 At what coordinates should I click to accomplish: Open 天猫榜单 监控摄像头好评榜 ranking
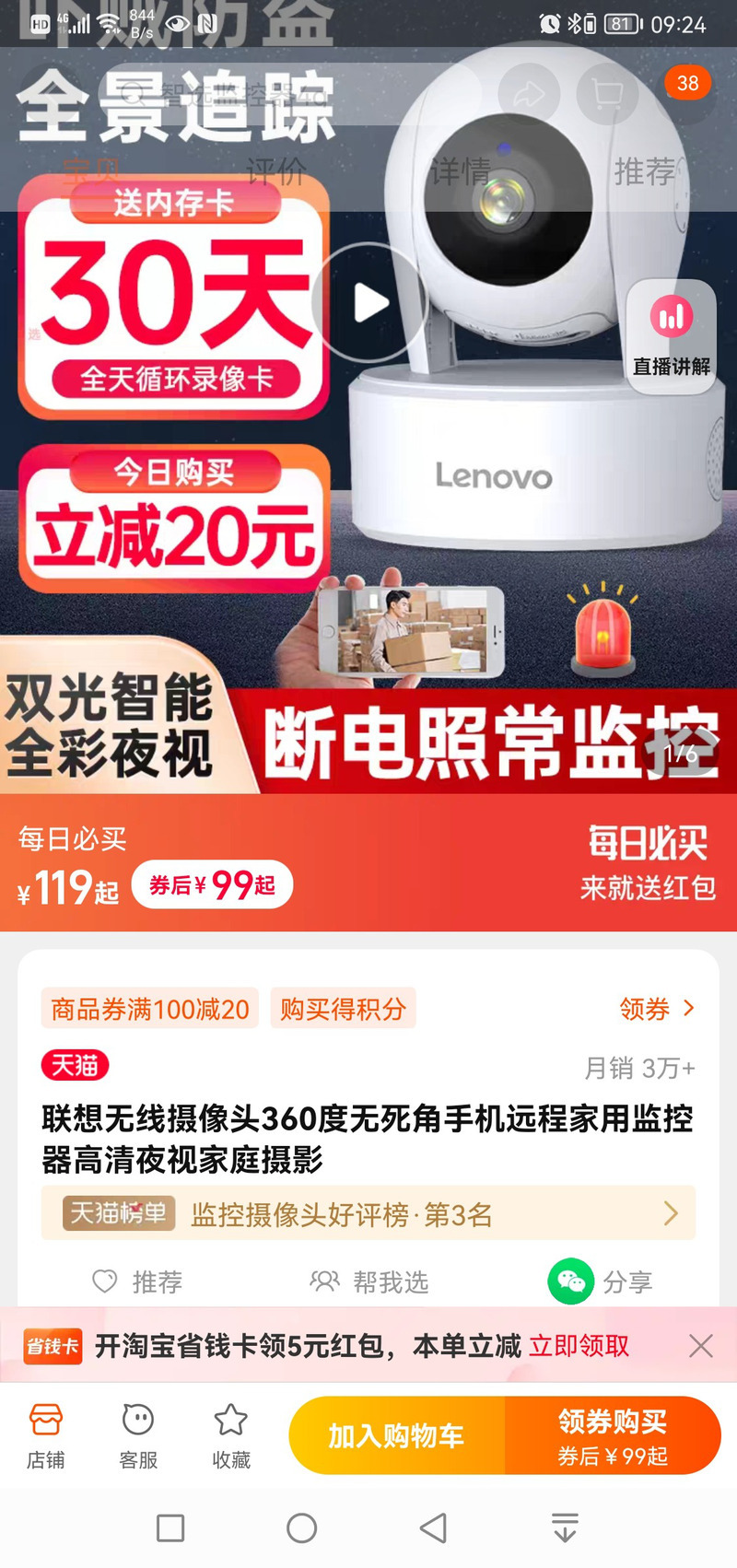tap(368, 1213)
